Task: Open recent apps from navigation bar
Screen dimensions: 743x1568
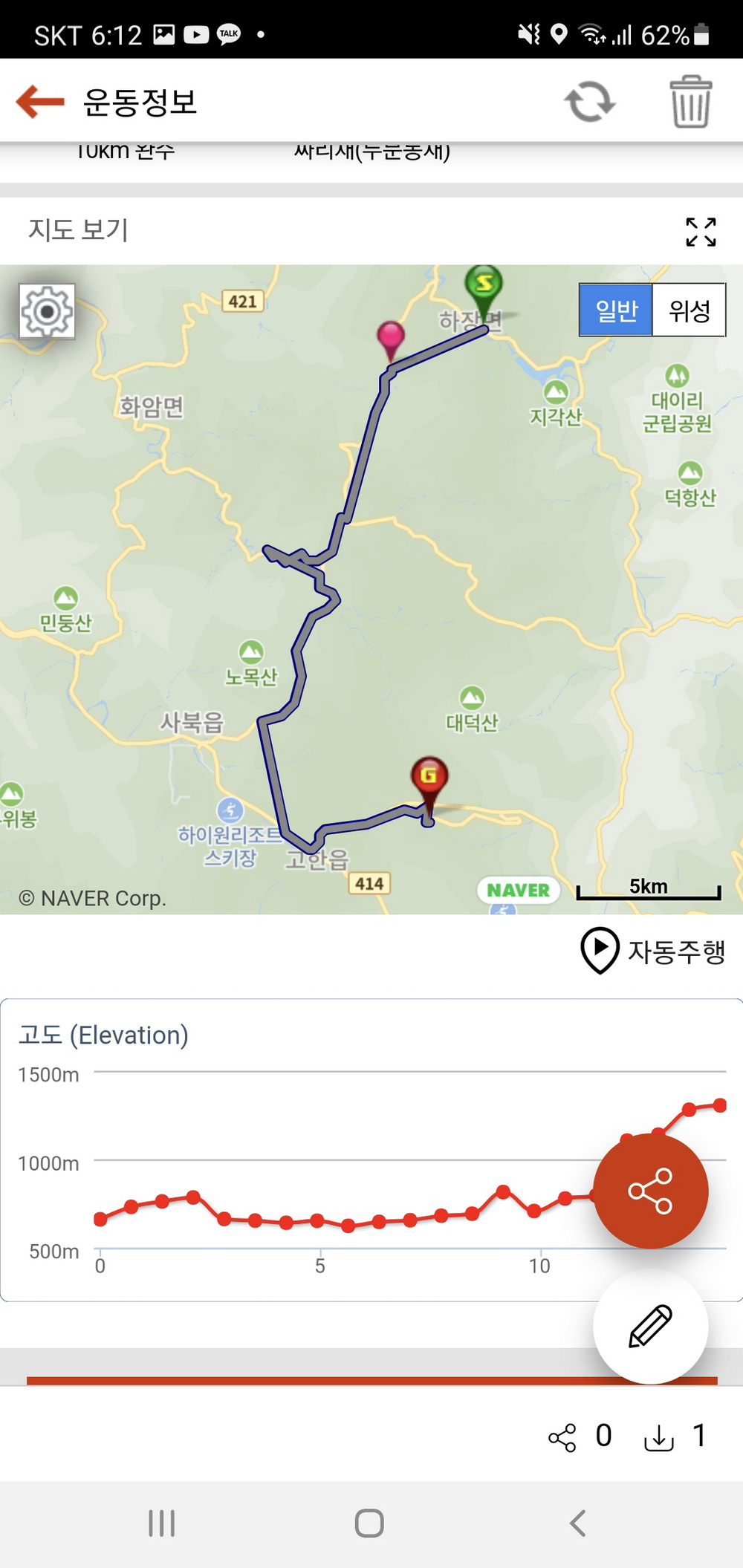Action: [x=161, y=1523]
